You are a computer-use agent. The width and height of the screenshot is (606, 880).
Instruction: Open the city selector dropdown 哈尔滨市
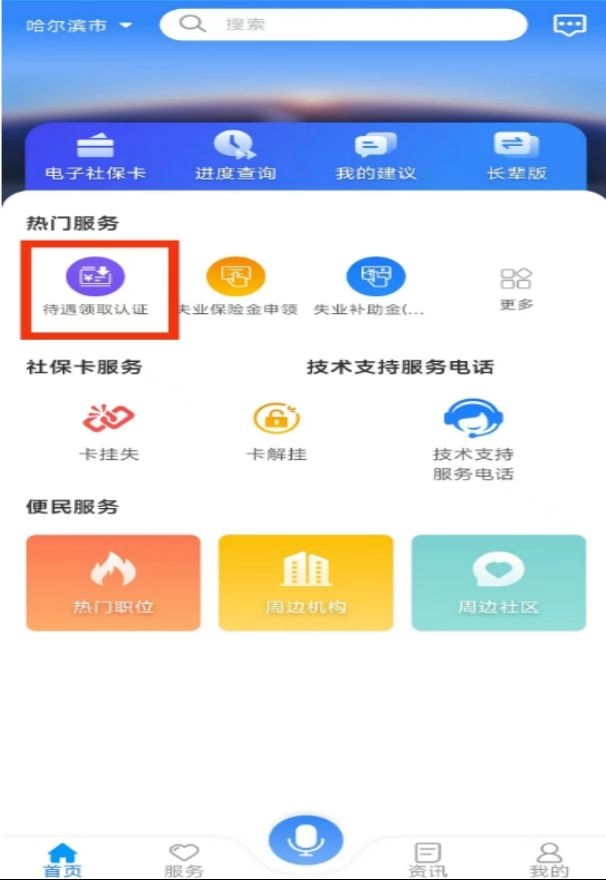point(78,25)
